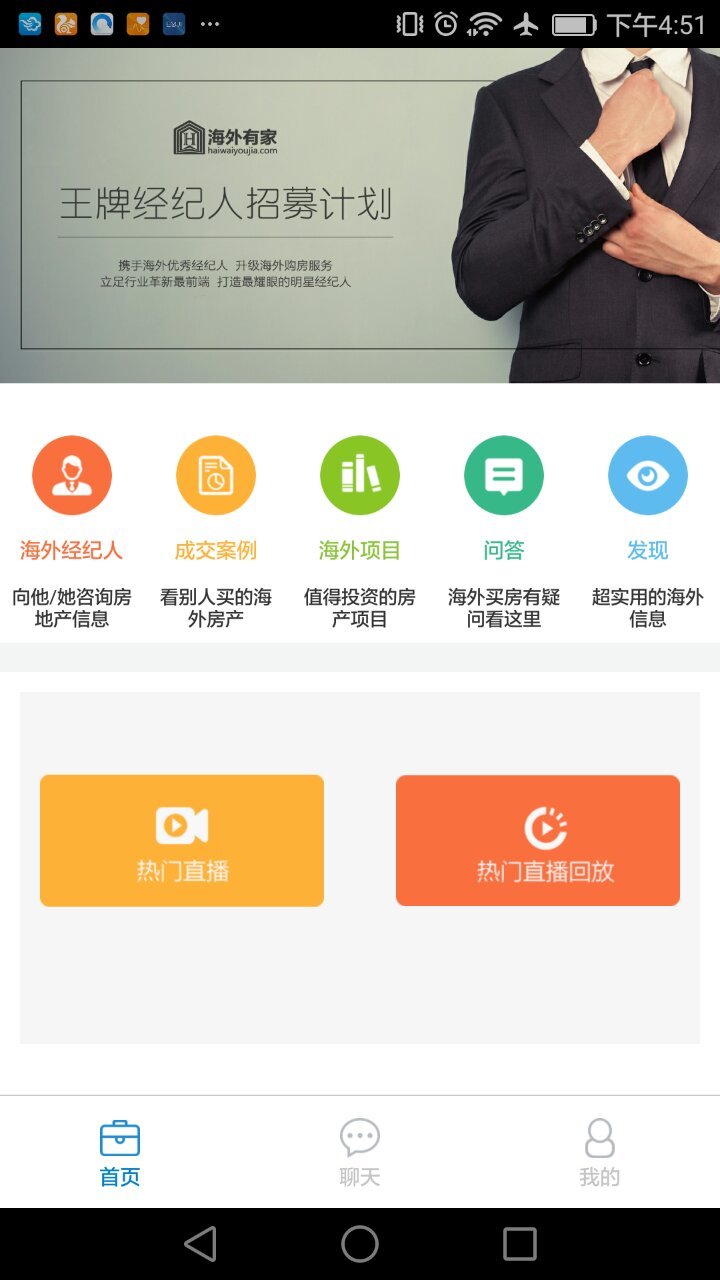Screen dimensions: 720x1280
Task: Tap the 热门直播 button
Action: [182, 841]
